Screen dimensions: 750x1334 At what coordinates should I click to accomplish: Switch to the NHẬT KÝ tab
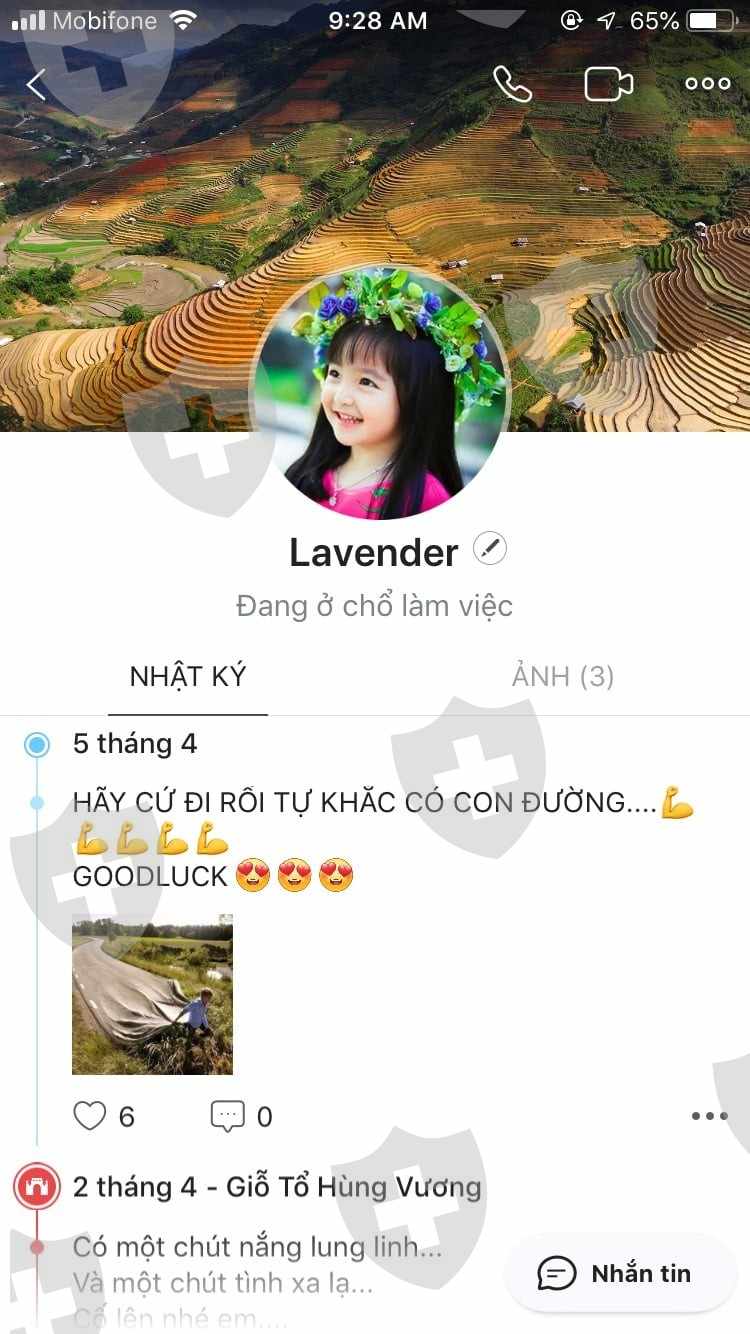188,677
